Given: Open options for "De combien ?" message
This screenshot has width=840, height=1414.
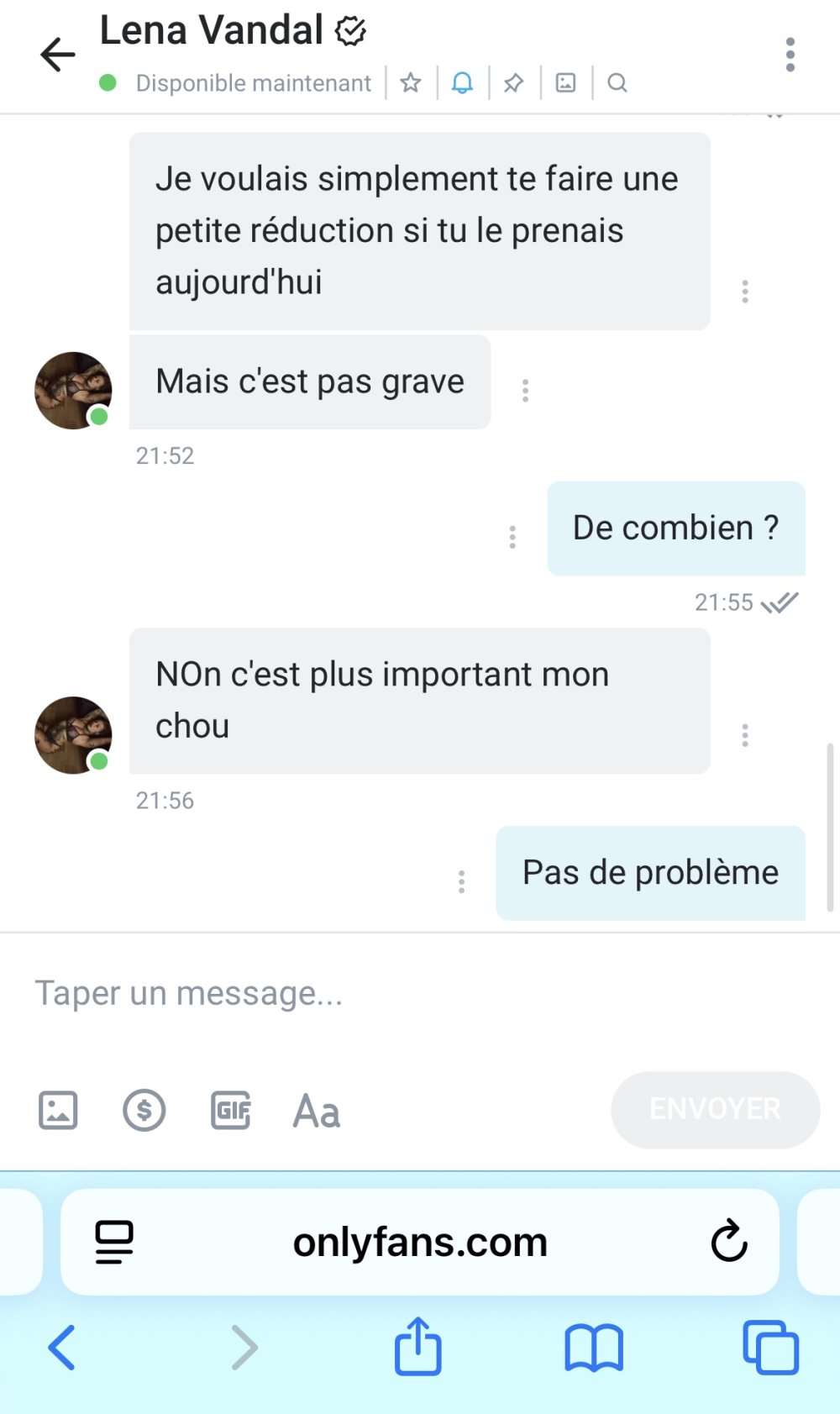Looking at the screenshot, I should [512, 537].
